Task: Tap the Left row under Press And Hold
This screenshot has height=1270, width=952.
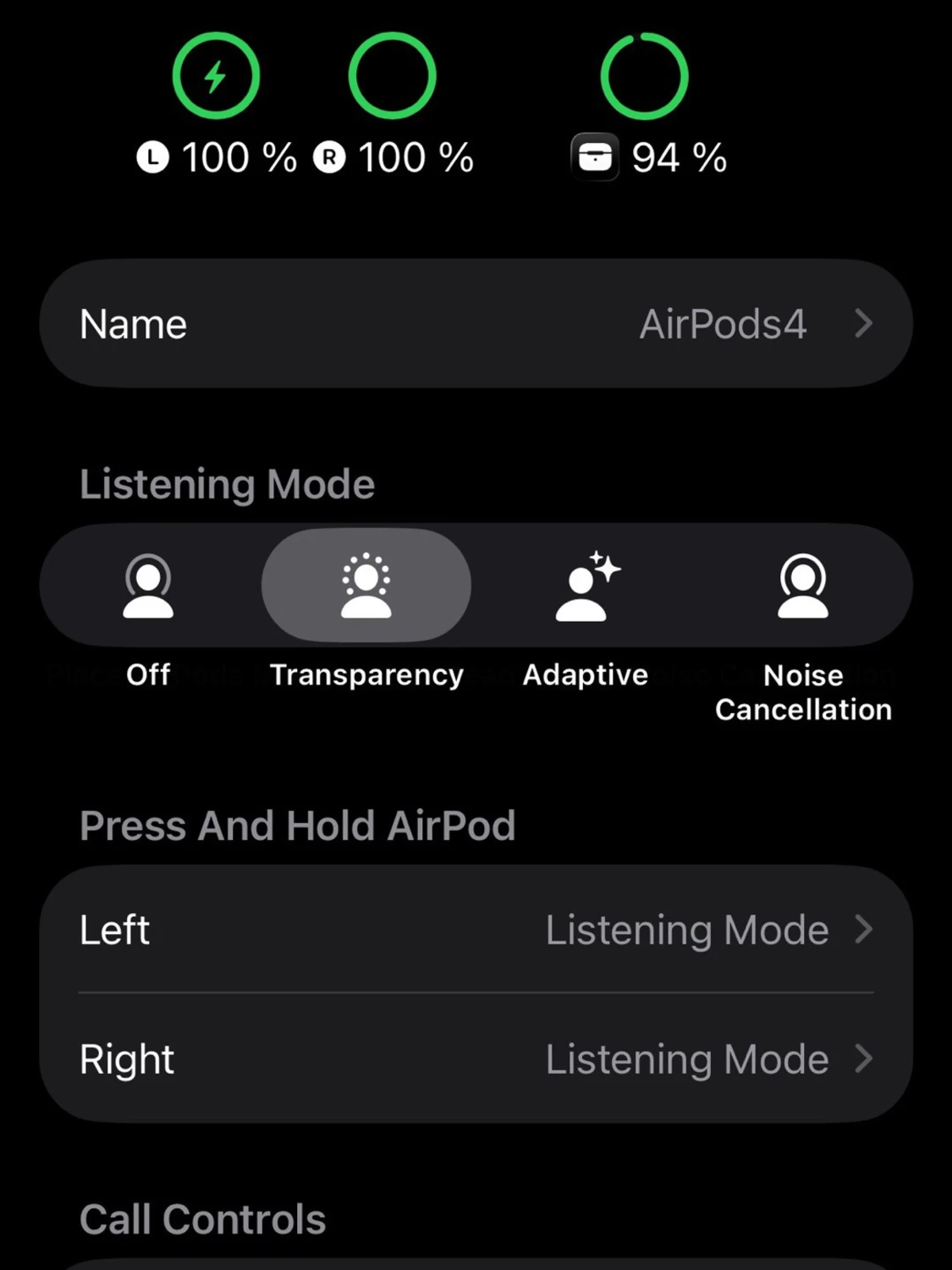Action: (338, 930)
